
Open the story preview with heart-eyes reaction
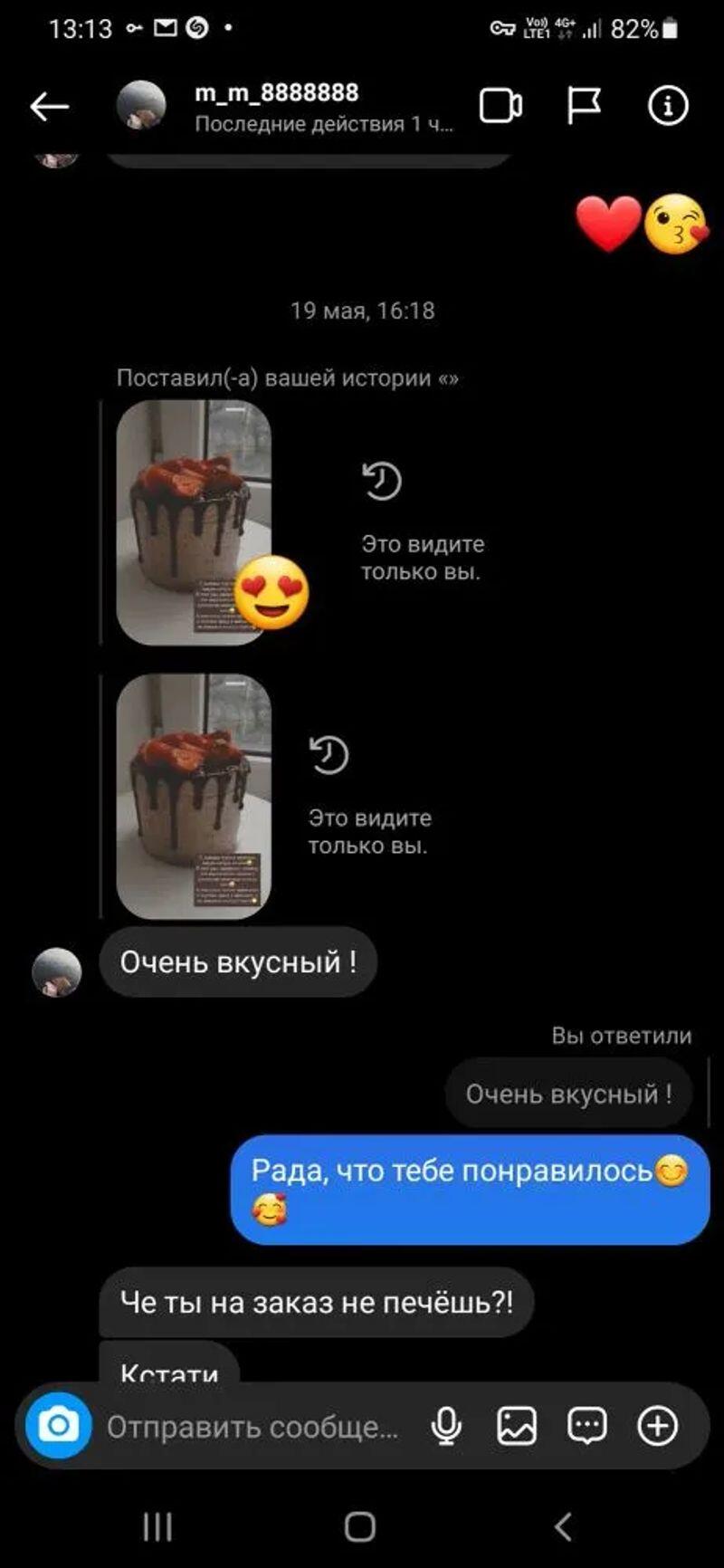194,522
